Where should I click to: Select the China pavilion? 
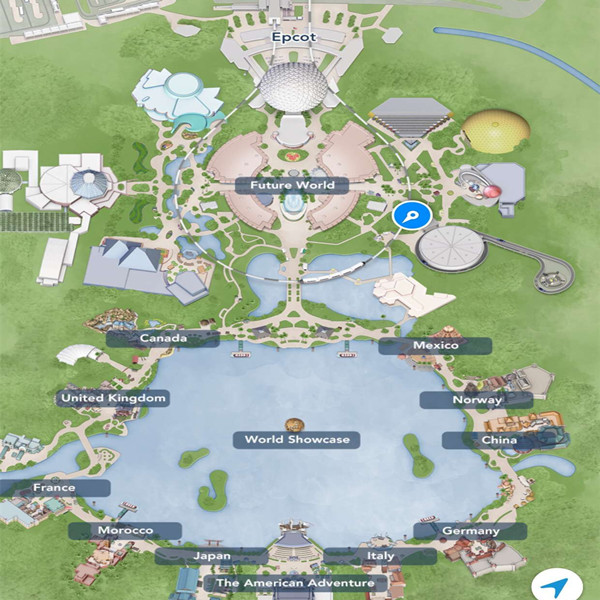tap(498, 440)
